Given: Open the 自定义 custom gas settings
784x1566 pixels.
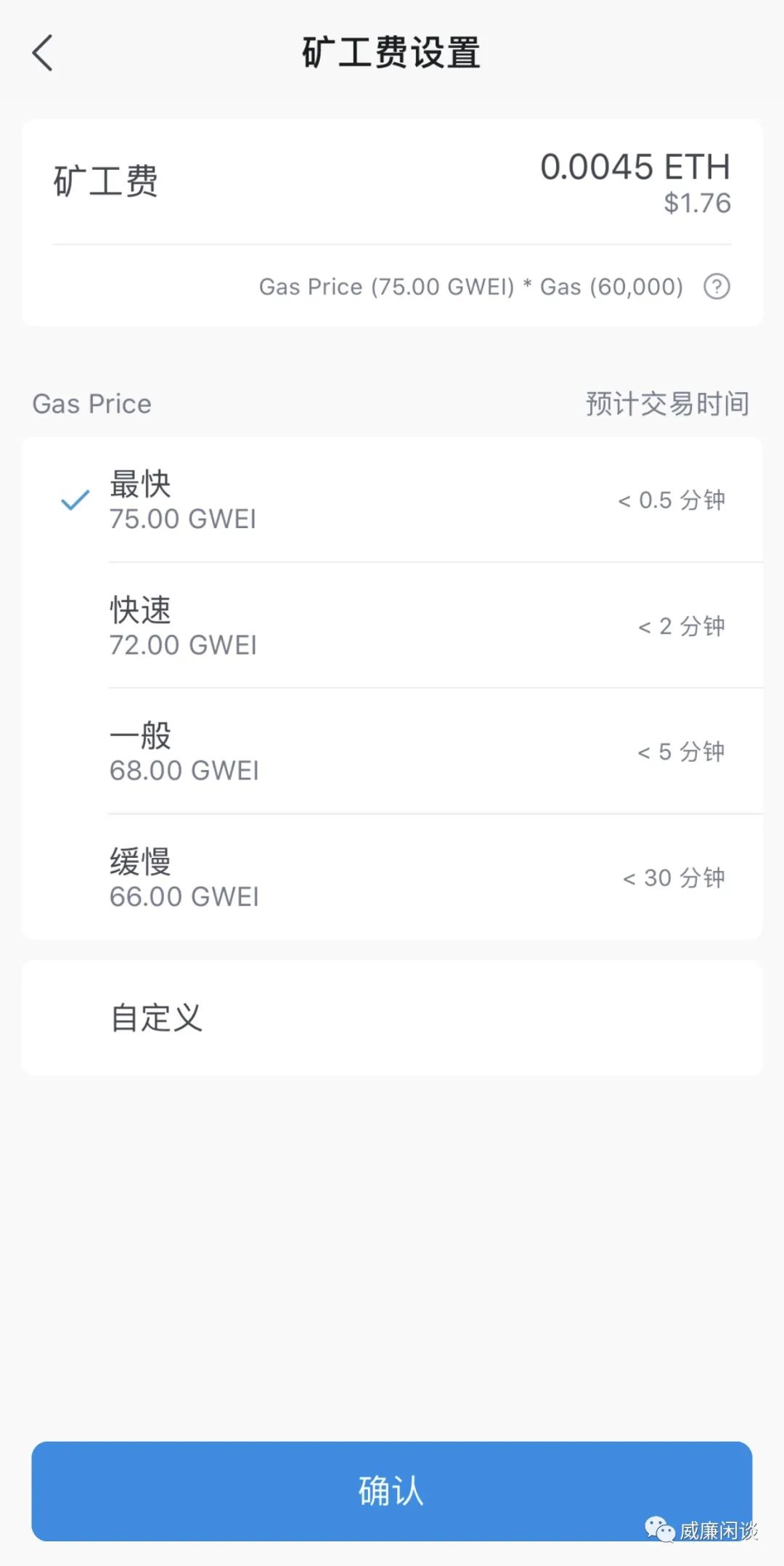Looking at the screenshot, I should click(x=392, y=1018).
